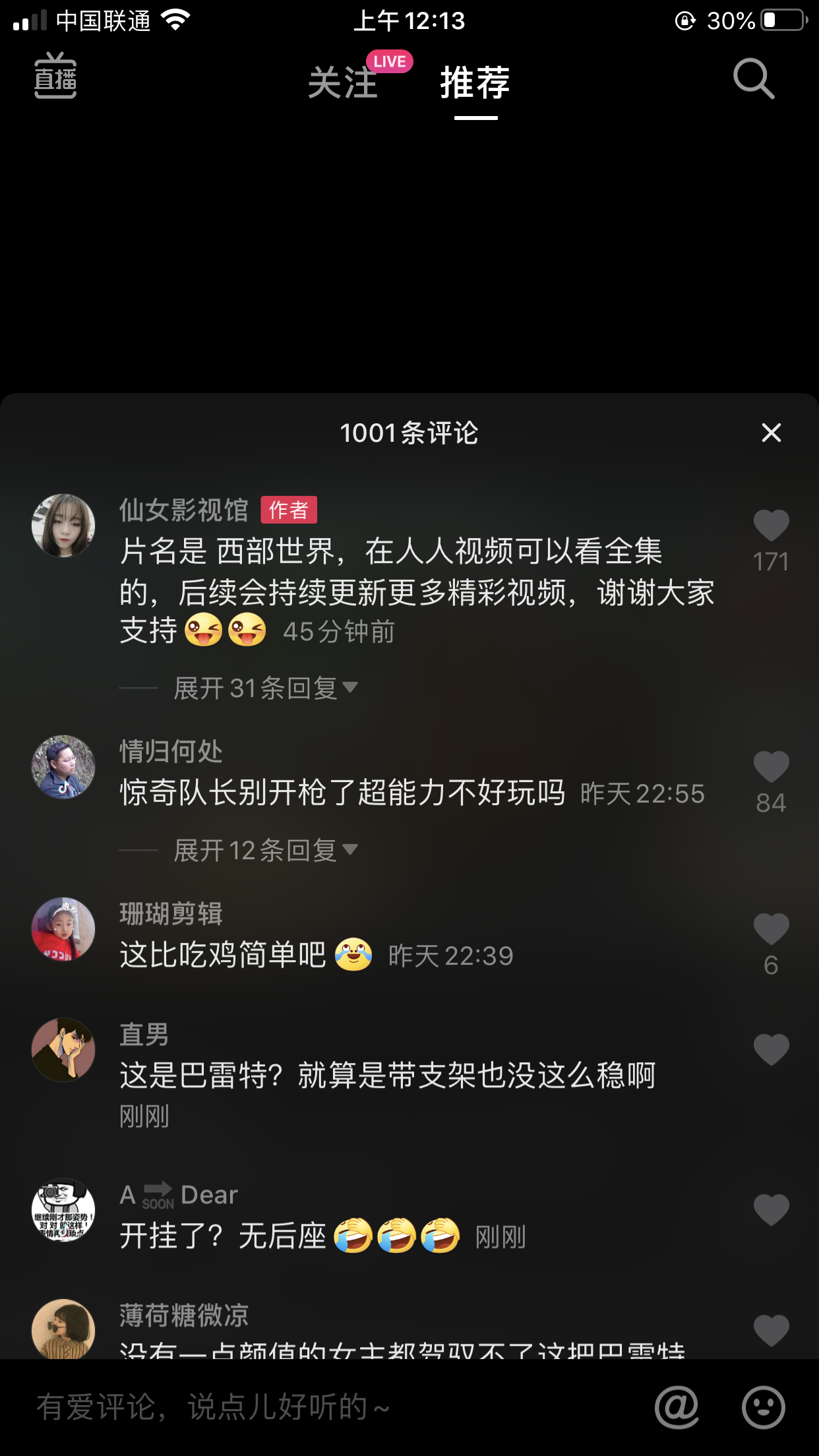Switch to the 关注 tab
This screenshot has height=1456, width=819.
tap(343, 83)
